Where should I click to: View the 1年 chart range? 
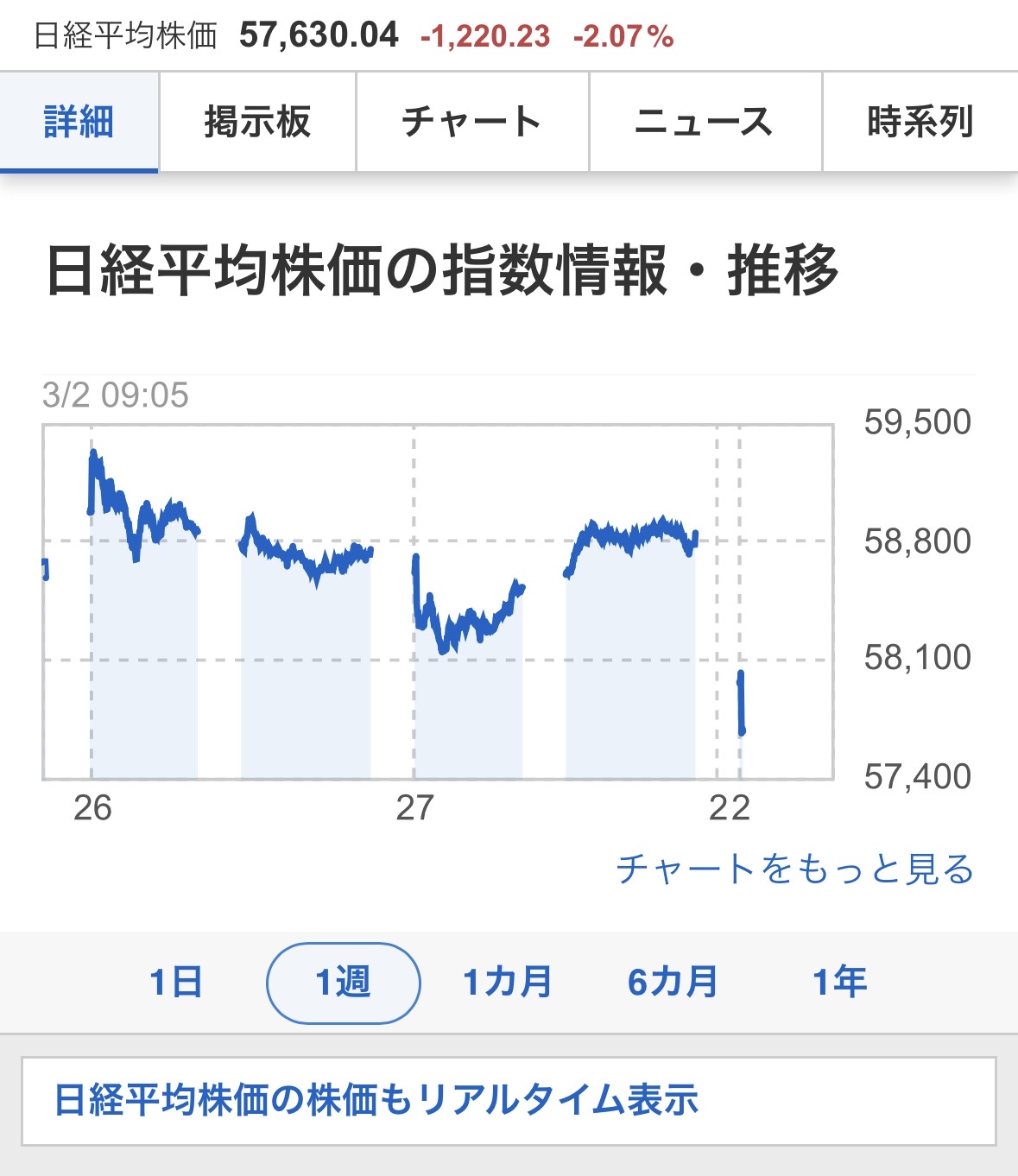[x=839, y=983]
